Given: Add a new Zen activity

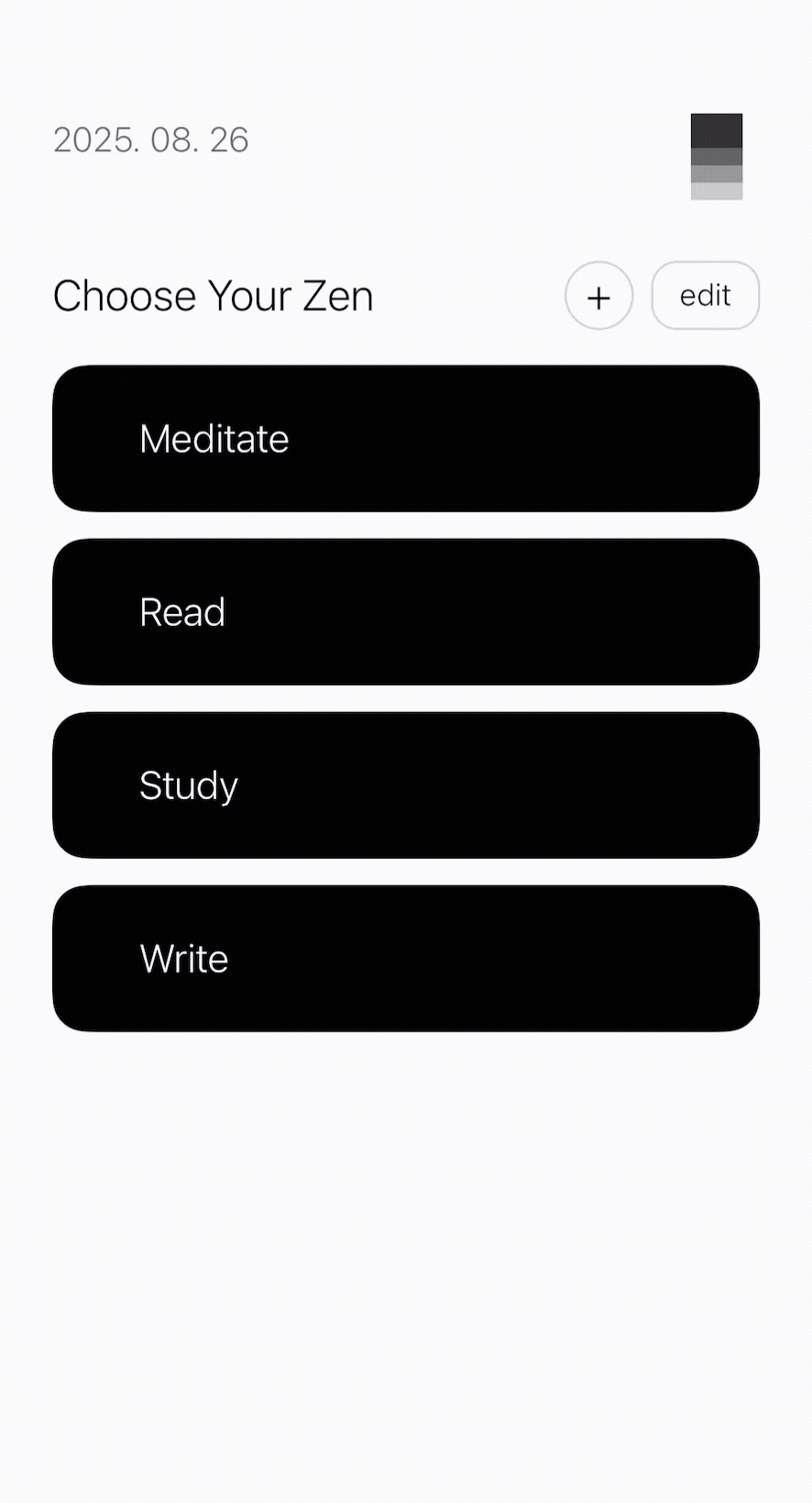Looking at the screenshot, I should coord(598,296).
